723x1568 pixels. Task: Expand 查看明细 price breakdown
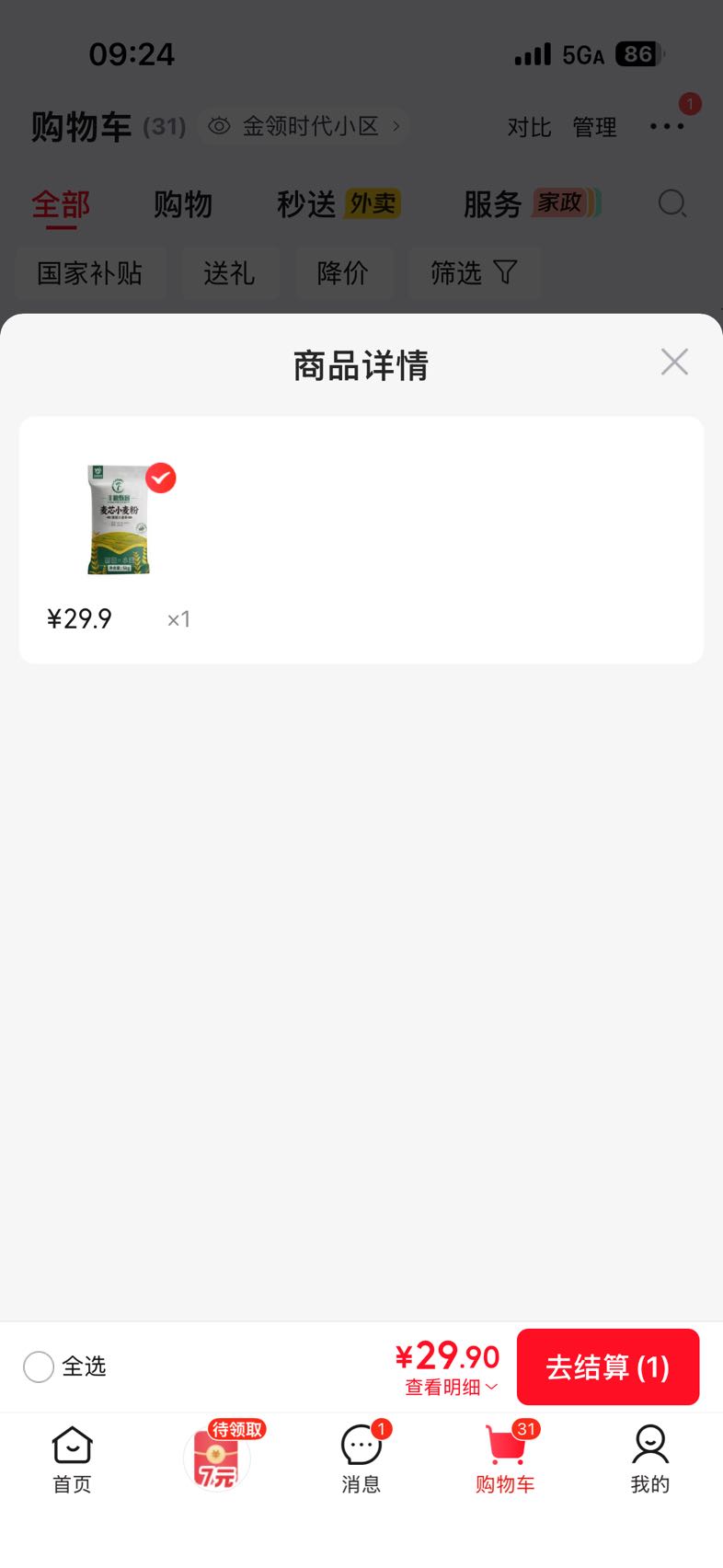tap(452, 1387)
